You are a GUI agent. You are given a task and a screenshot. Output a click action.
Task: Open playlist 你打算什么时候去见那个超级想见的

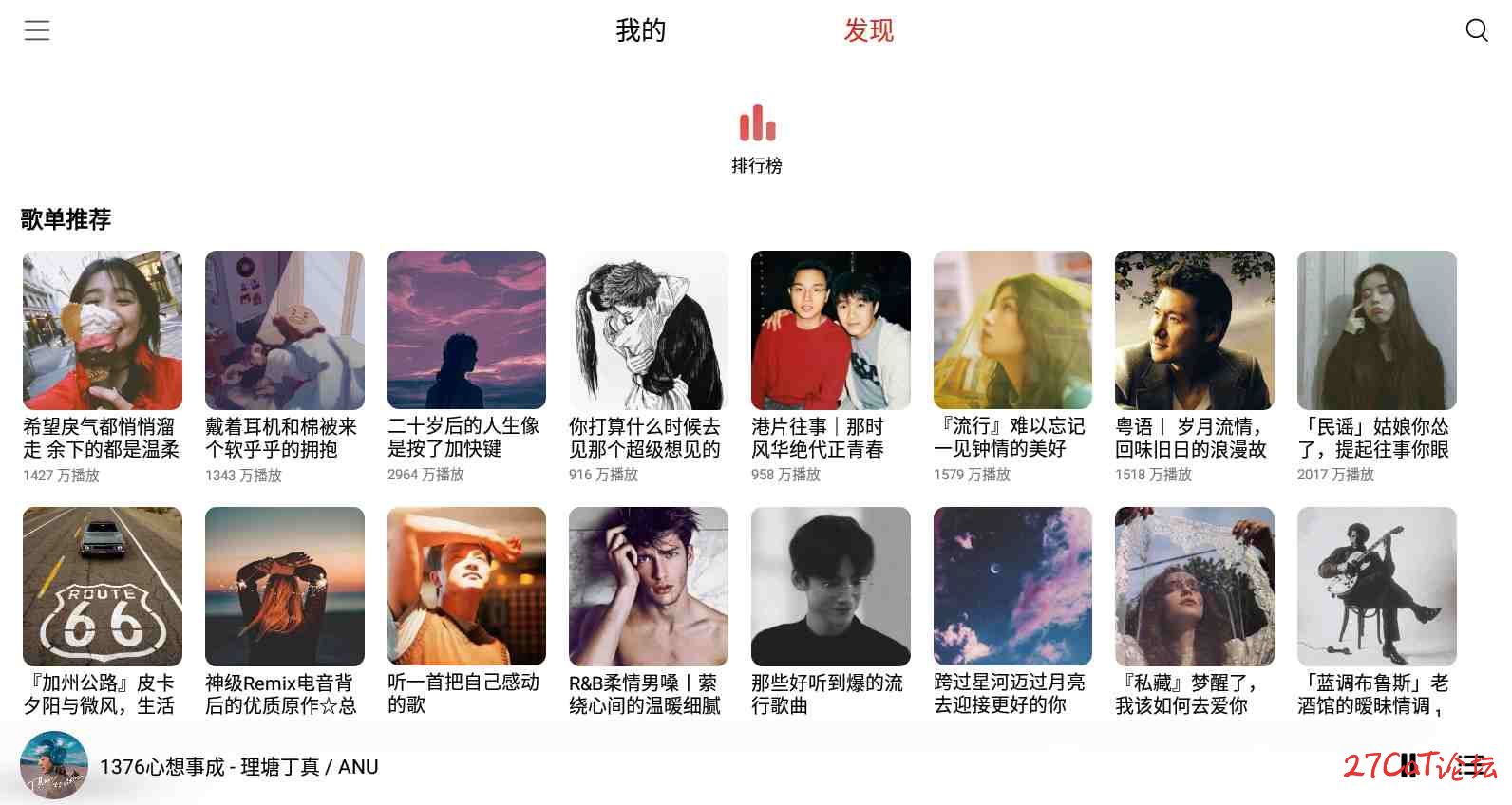pos(649,330)
